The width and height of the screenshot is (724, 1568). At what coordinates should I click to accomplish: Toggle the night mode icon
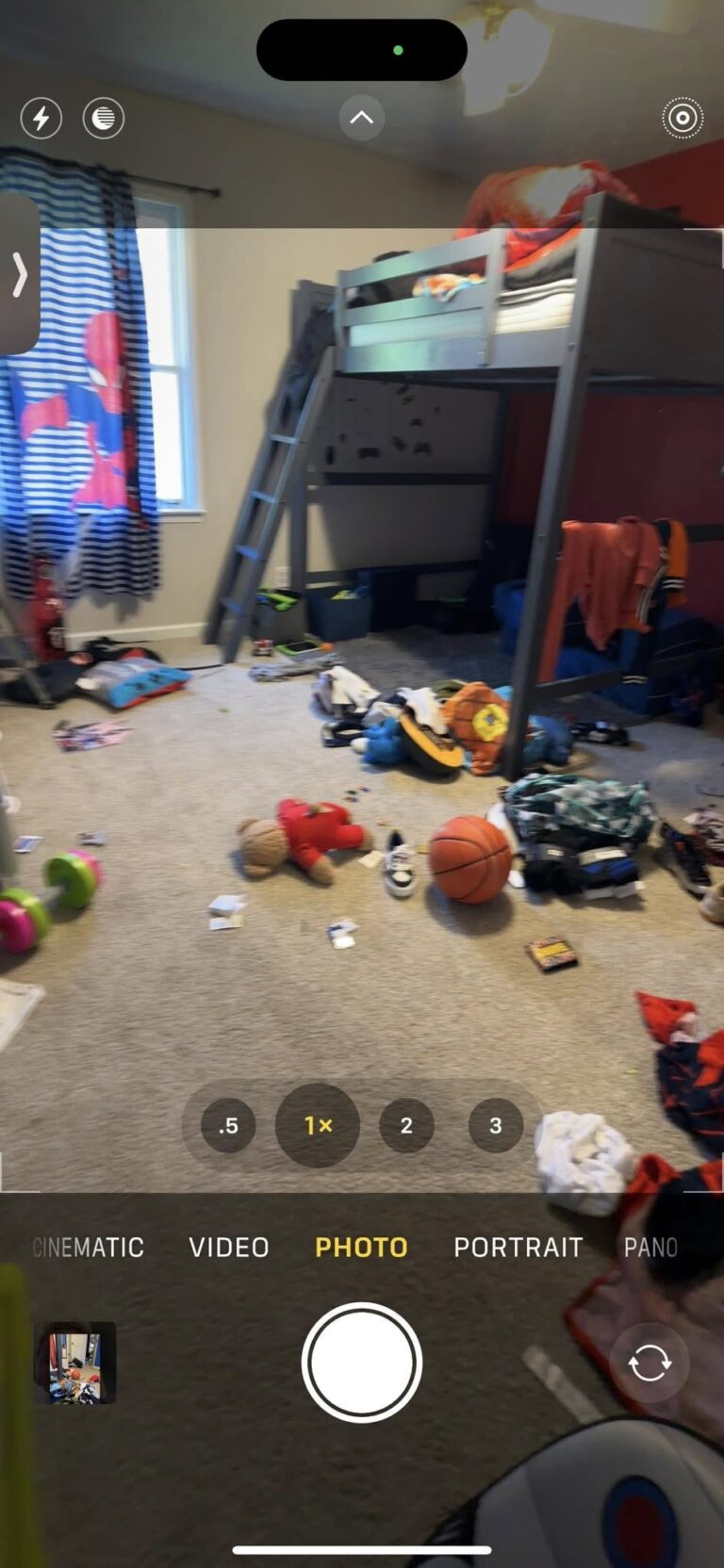pos(104,119)
